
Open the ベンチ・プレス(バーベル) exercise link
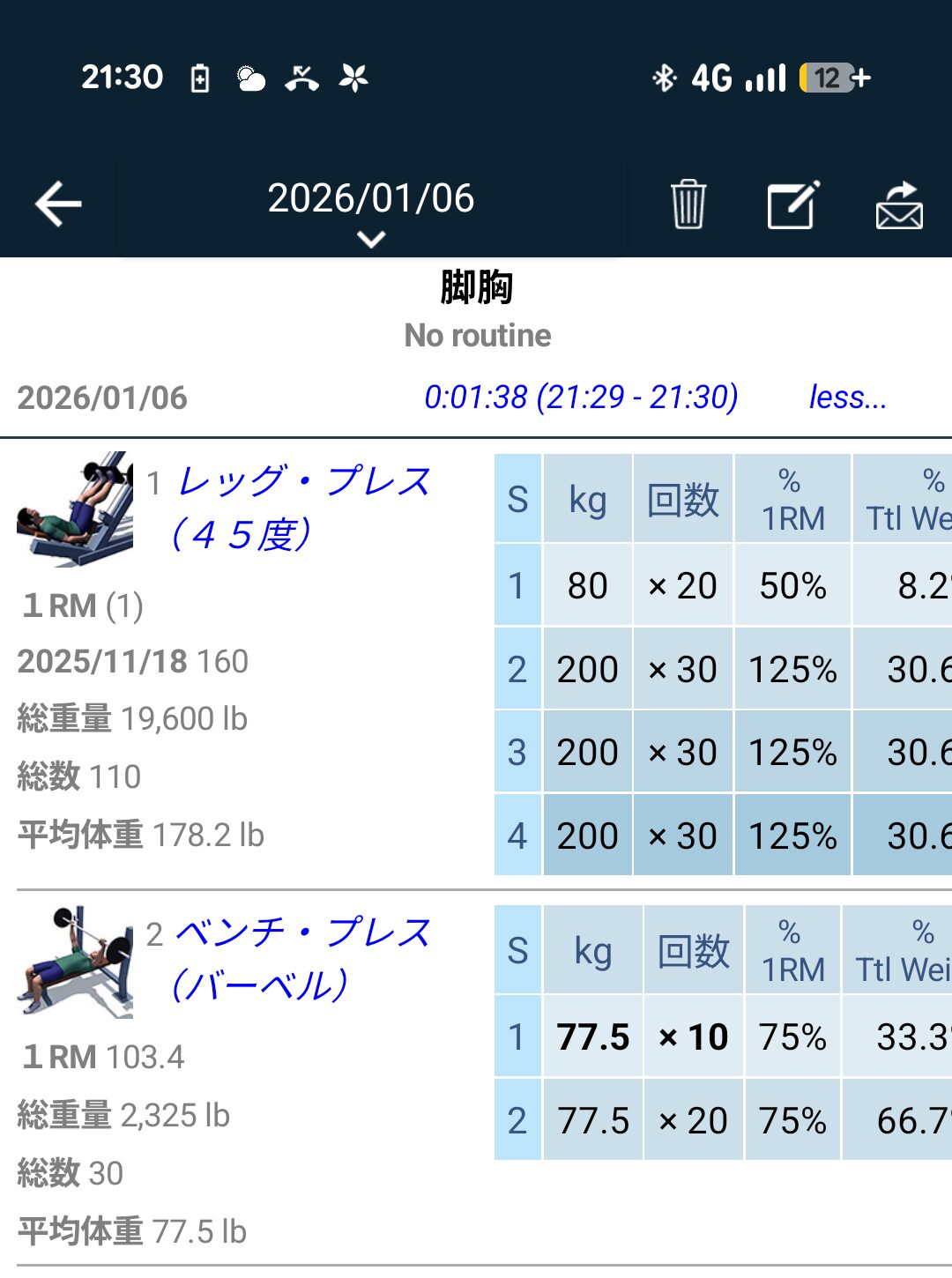301,958
